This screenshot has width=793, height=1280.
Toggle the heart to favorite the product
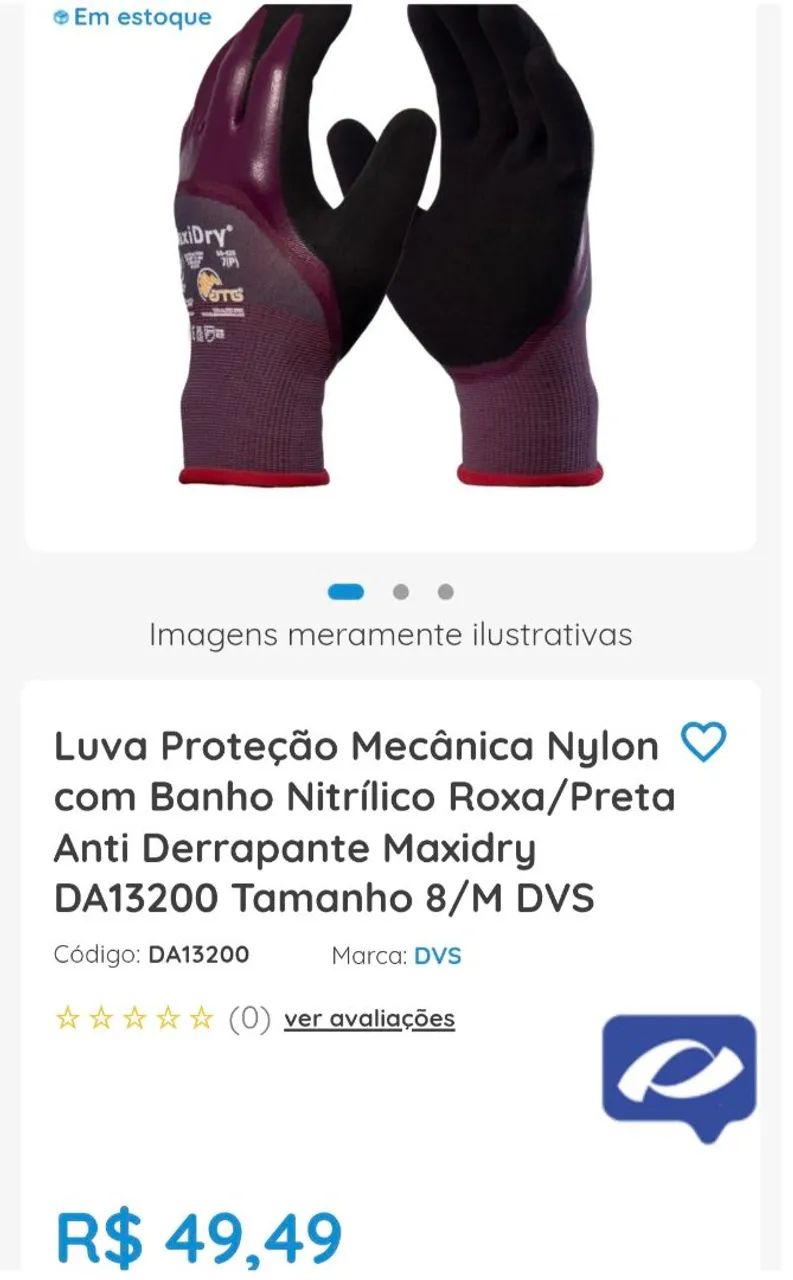703,744
